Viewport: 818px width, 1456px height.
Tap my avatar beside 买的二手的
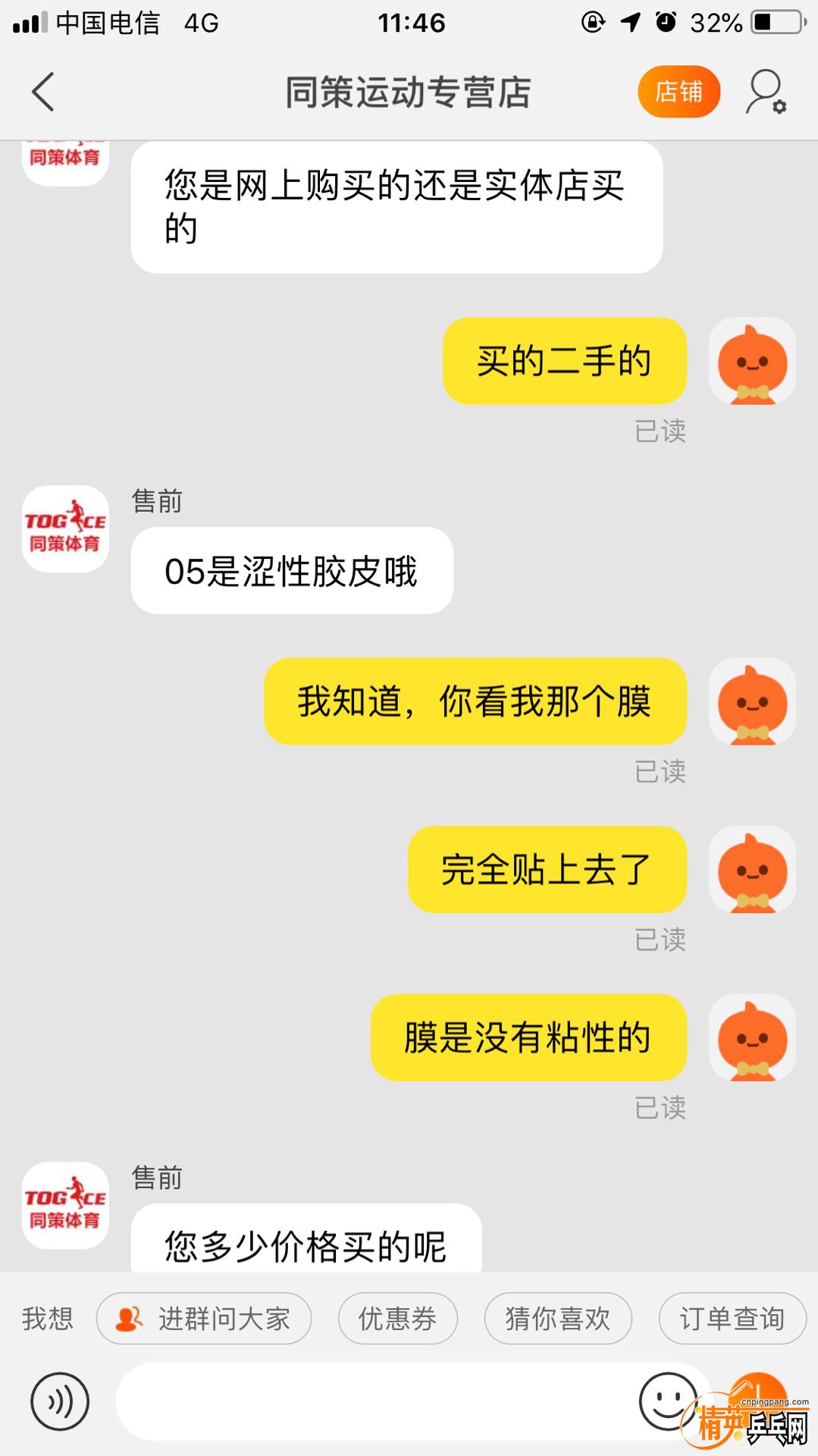751,361
